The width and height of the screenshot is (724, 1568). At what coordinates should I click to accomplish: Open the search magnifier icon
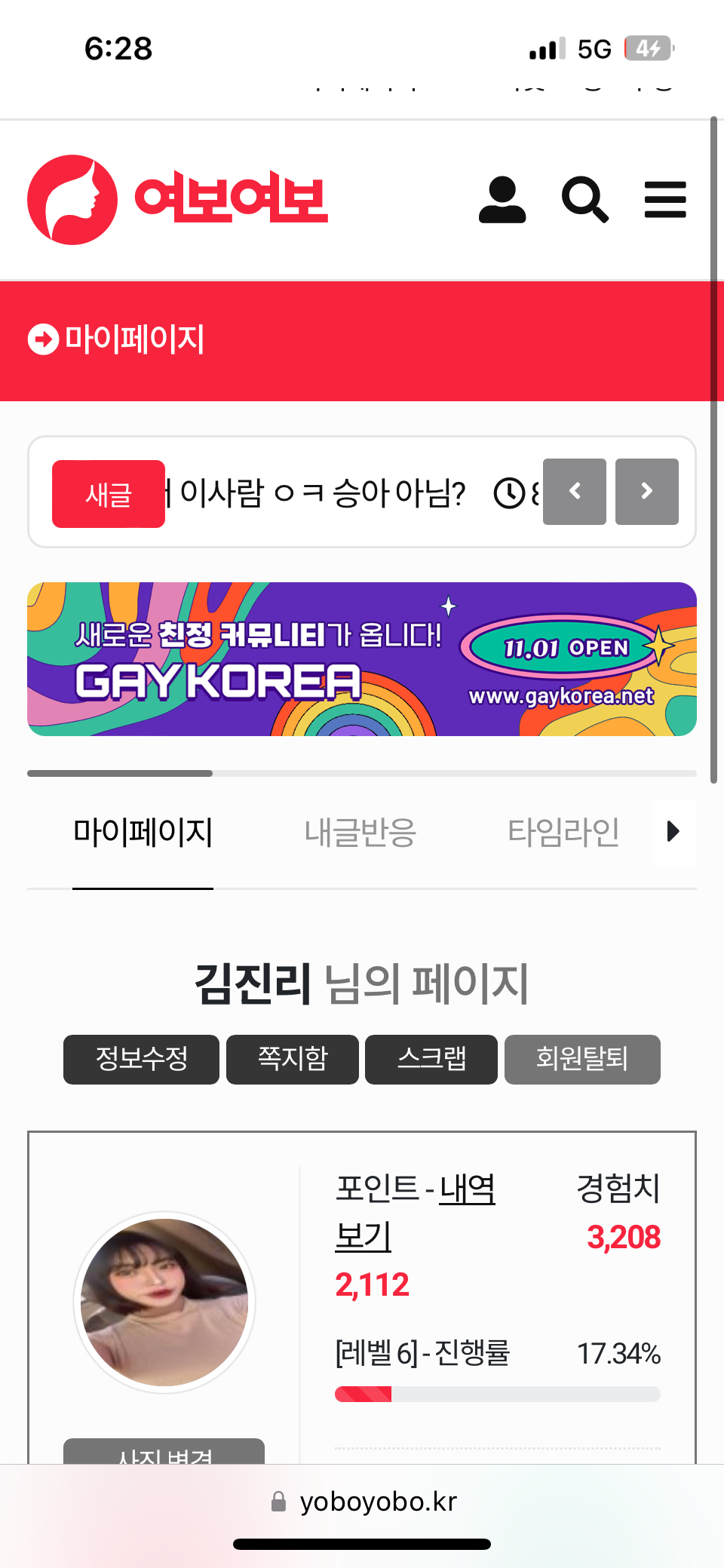click(x=584, y=200)
